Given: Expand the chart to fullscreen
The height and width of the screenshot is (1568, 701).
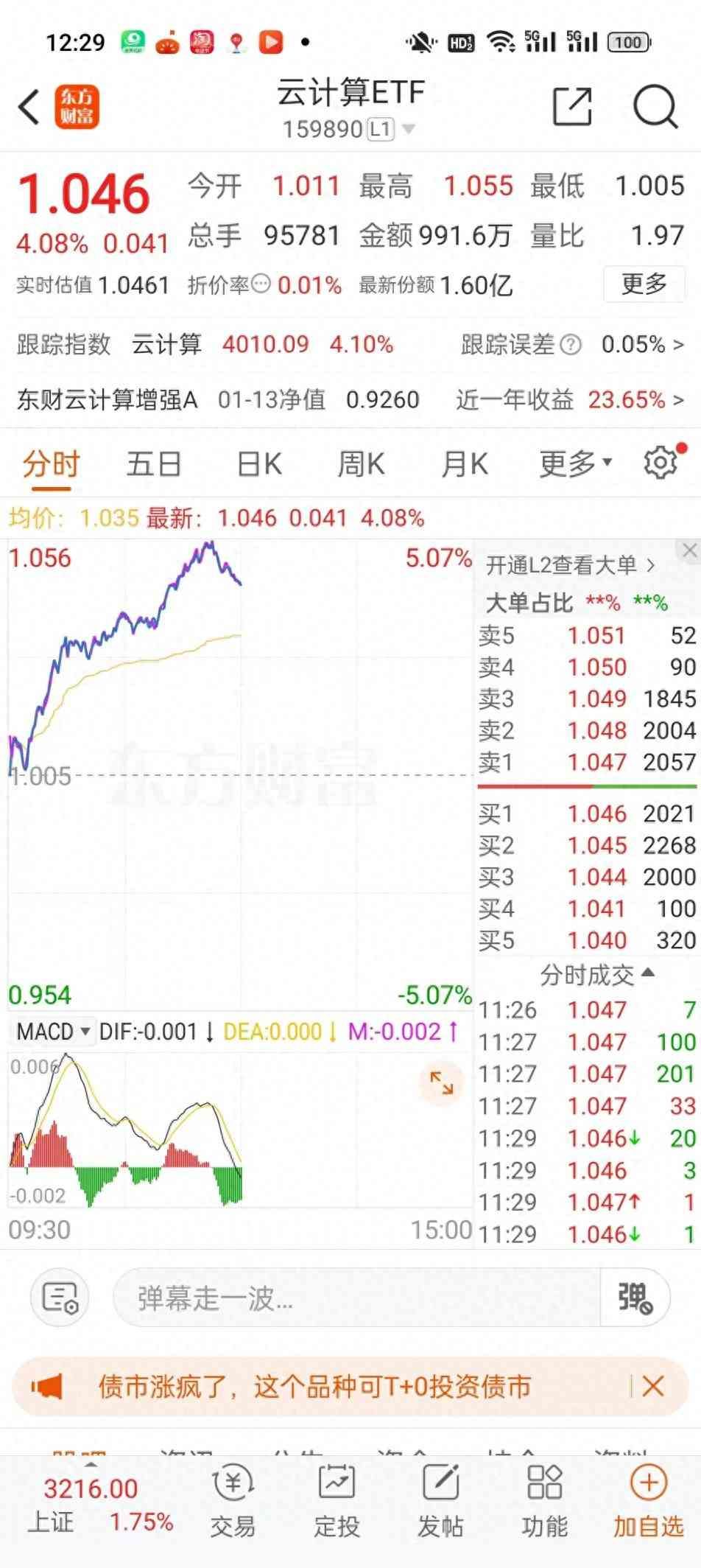Looking at the screenshot, I should point(442,1083).
